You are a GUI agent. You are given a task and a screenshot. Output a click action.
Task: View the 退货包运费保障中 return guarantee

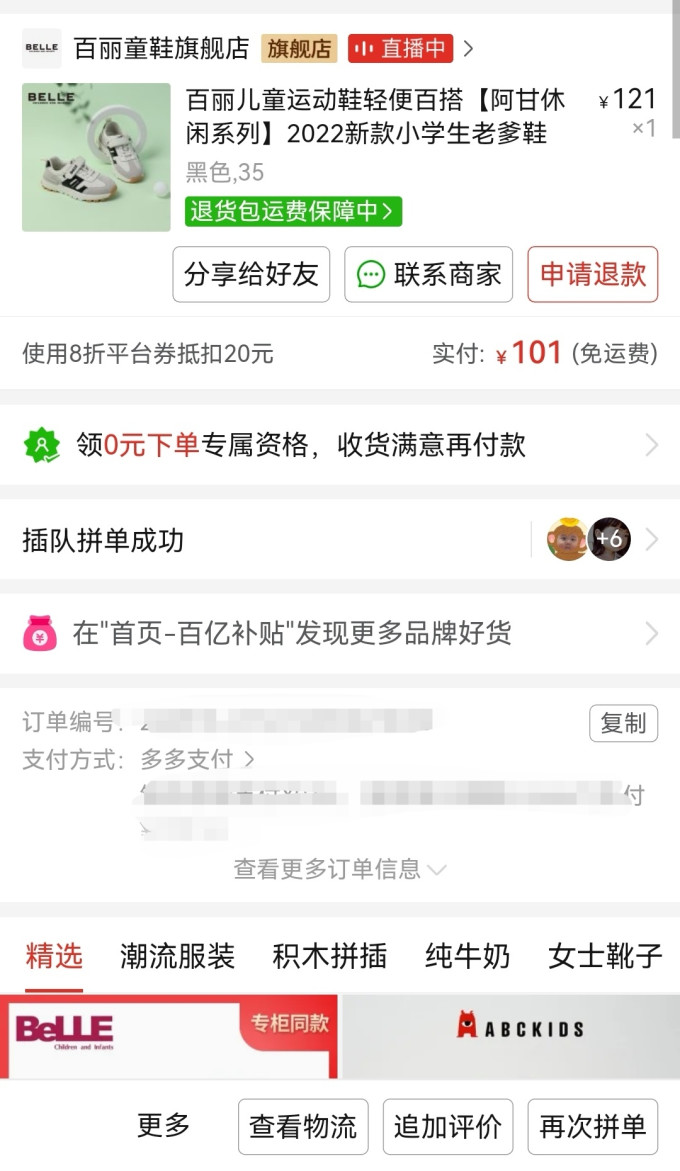coord(293,211)
